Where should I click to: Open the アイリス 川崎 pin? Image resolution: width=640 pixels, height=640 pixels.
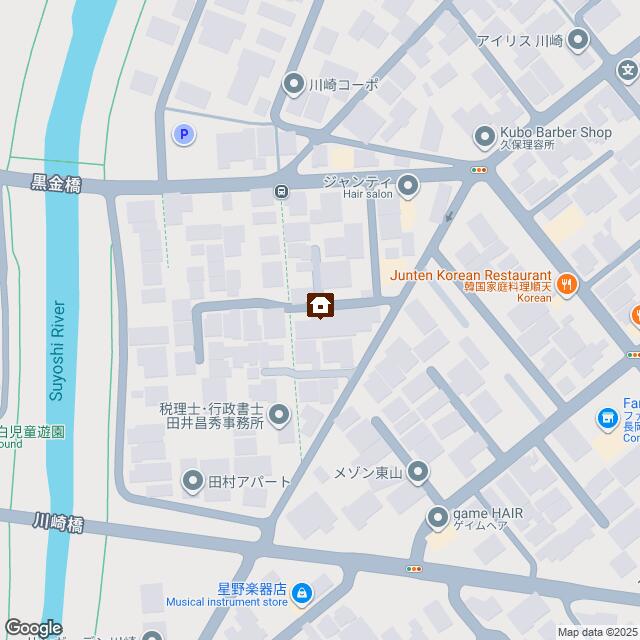pos(579,41)
